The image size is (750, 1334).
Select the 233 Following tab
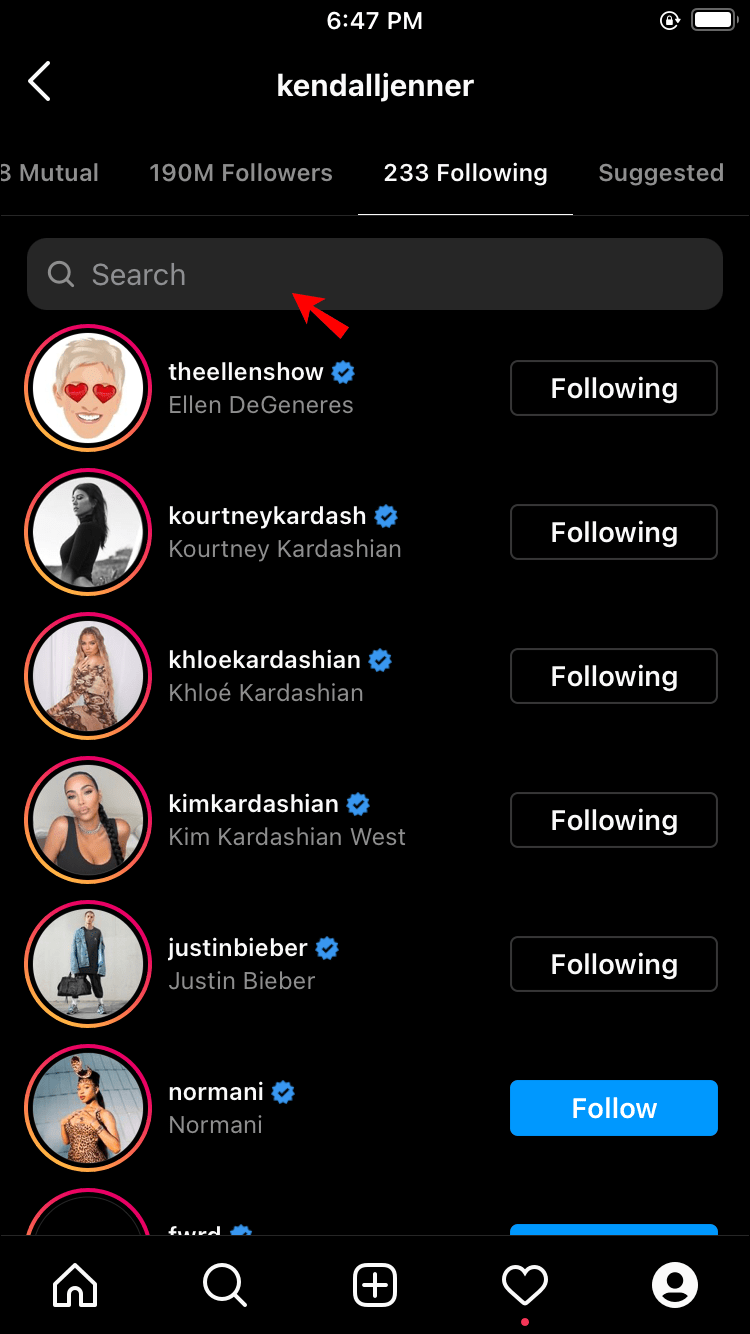click(465, 173)
